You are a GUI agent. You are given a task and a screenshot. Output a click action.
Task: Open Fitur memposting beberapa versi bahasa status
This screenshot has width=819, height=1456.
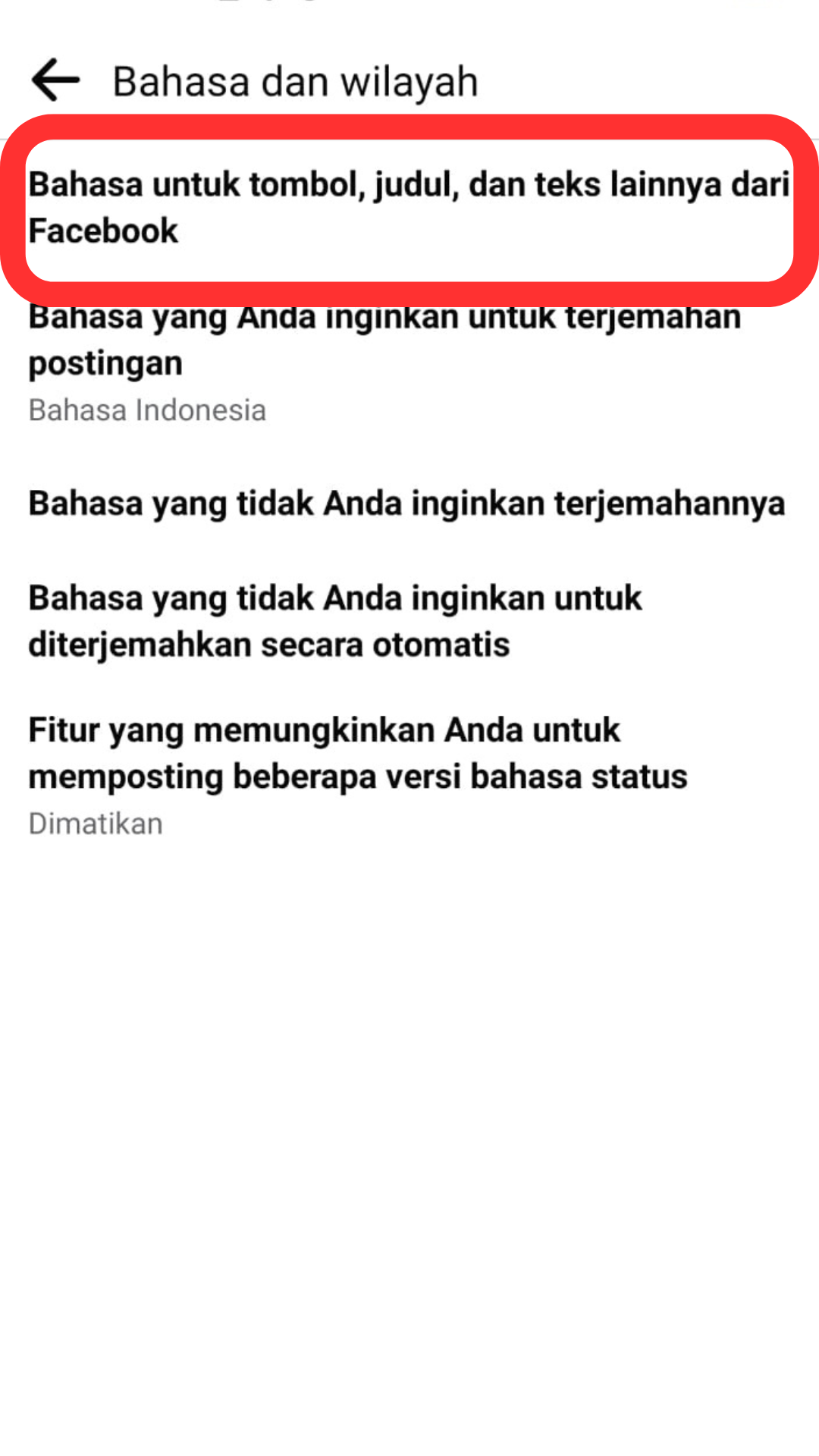click(409, 775)
